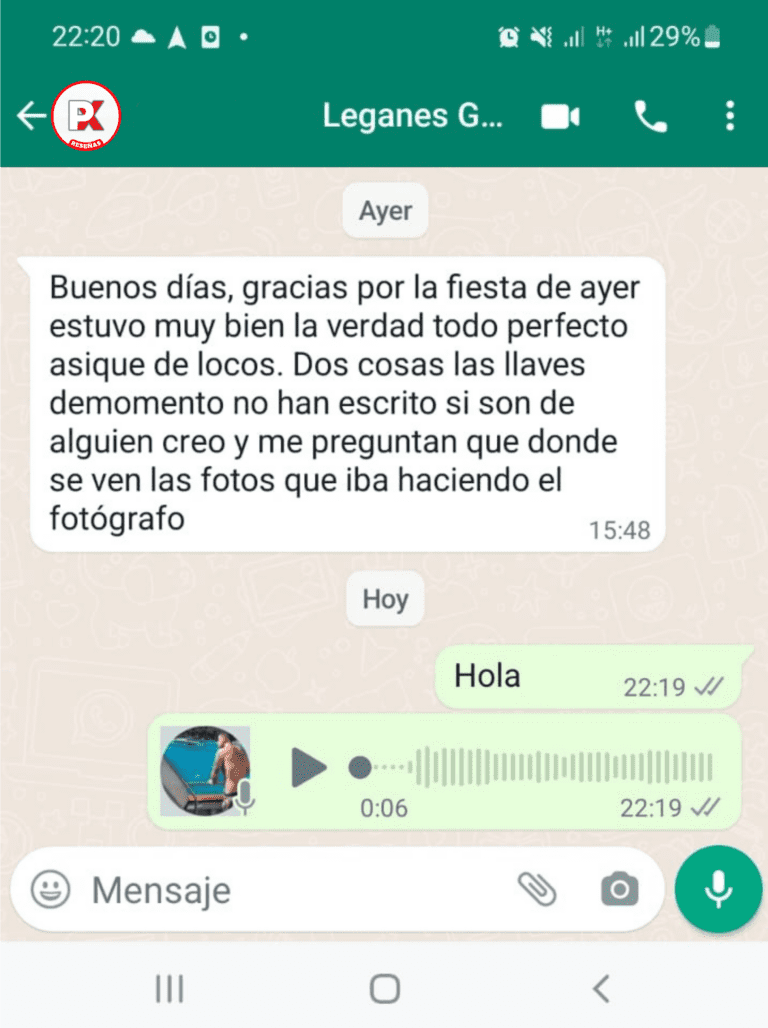Attach a file with the paperclip

(537, 889)
